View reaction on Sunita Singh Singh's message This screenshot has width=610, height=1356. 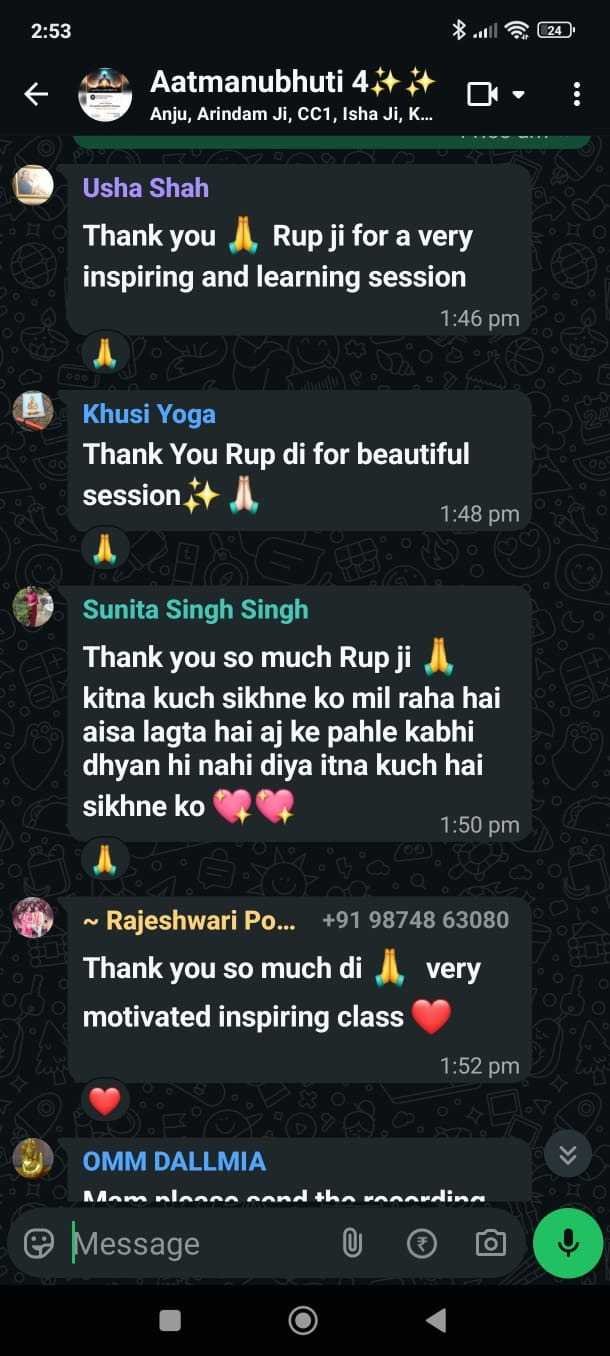click(105, 858)
